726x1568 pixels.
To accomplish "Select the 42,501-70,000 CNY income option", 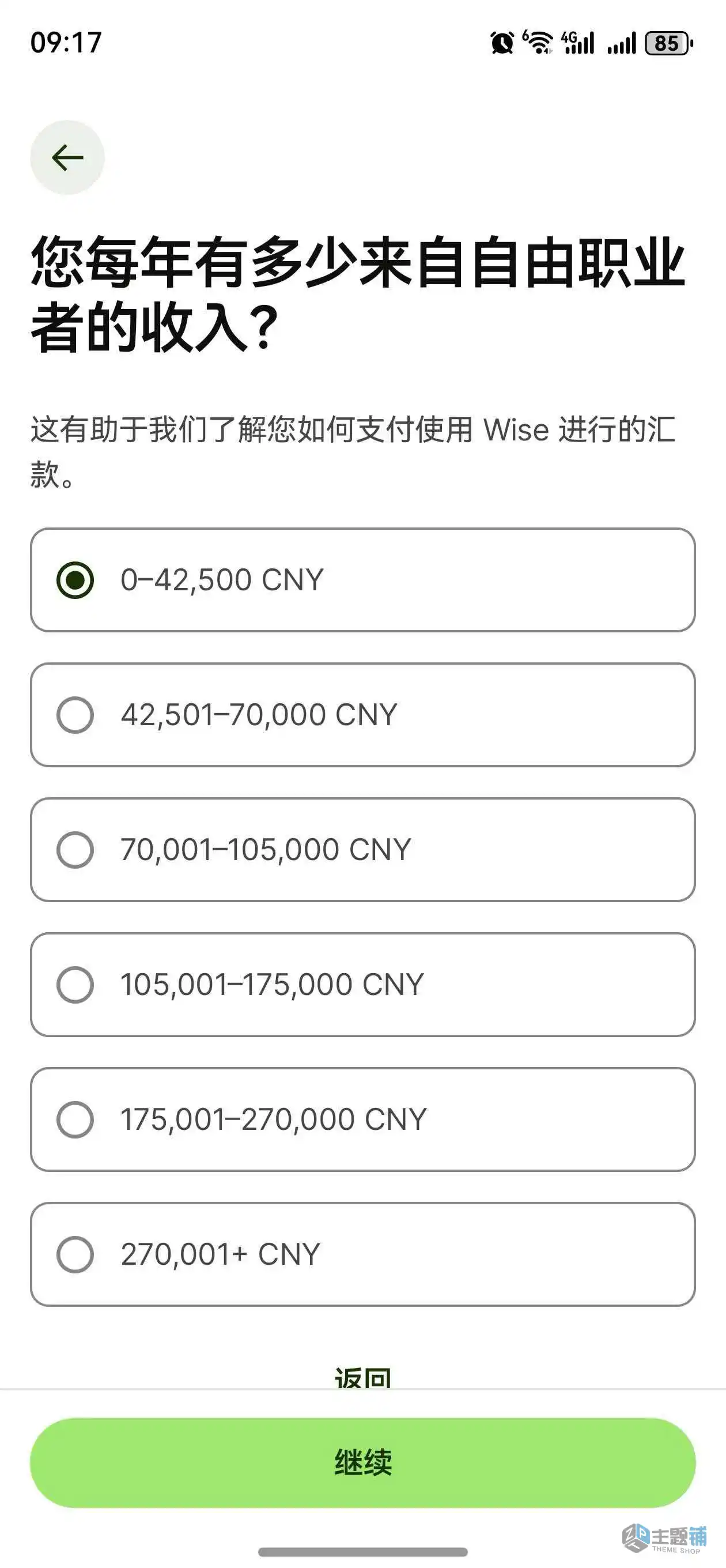I will pyautogui.click(x=362, y=716).
